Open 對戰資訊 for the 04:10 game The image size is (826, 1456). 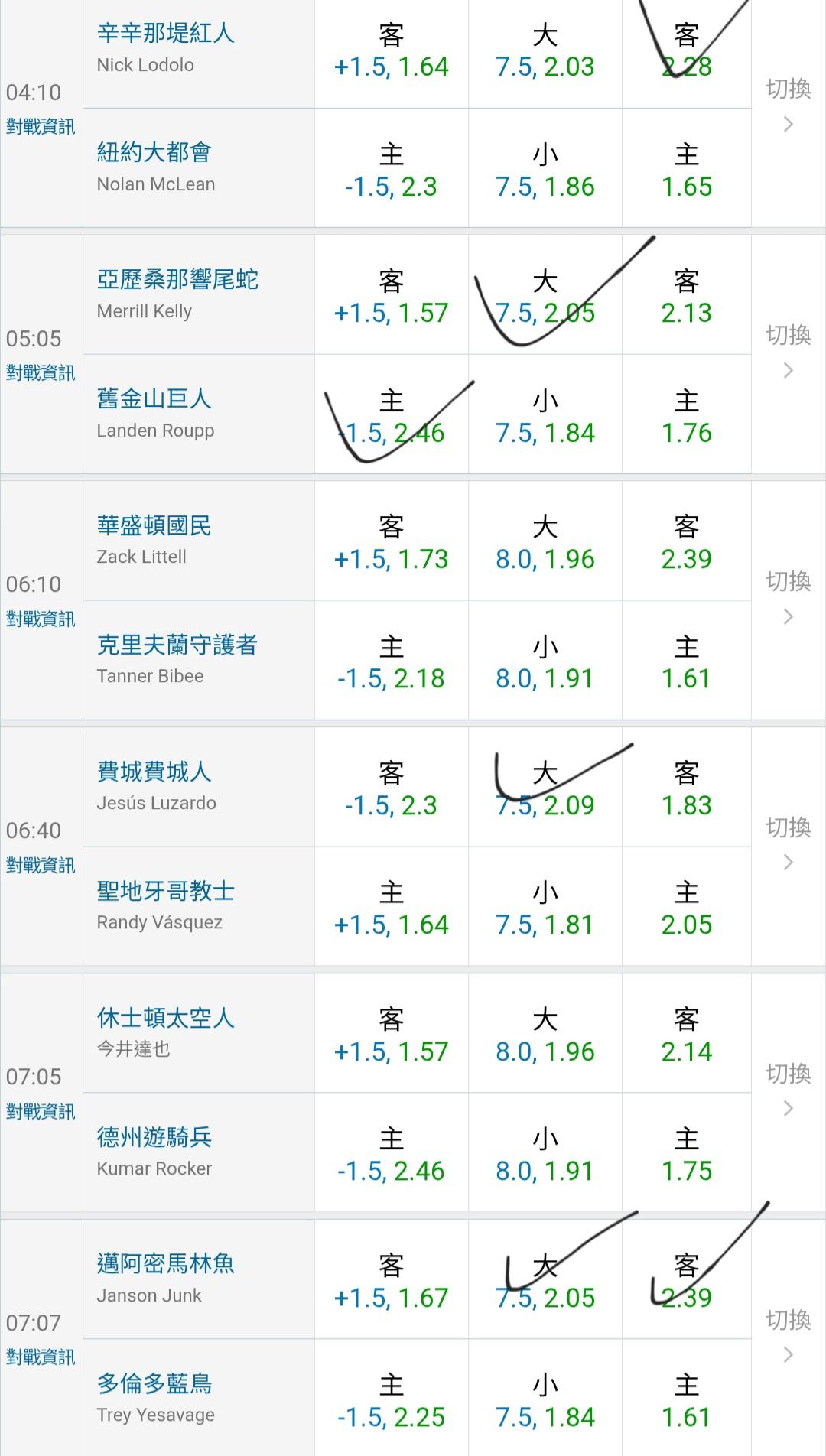(41, 127)
